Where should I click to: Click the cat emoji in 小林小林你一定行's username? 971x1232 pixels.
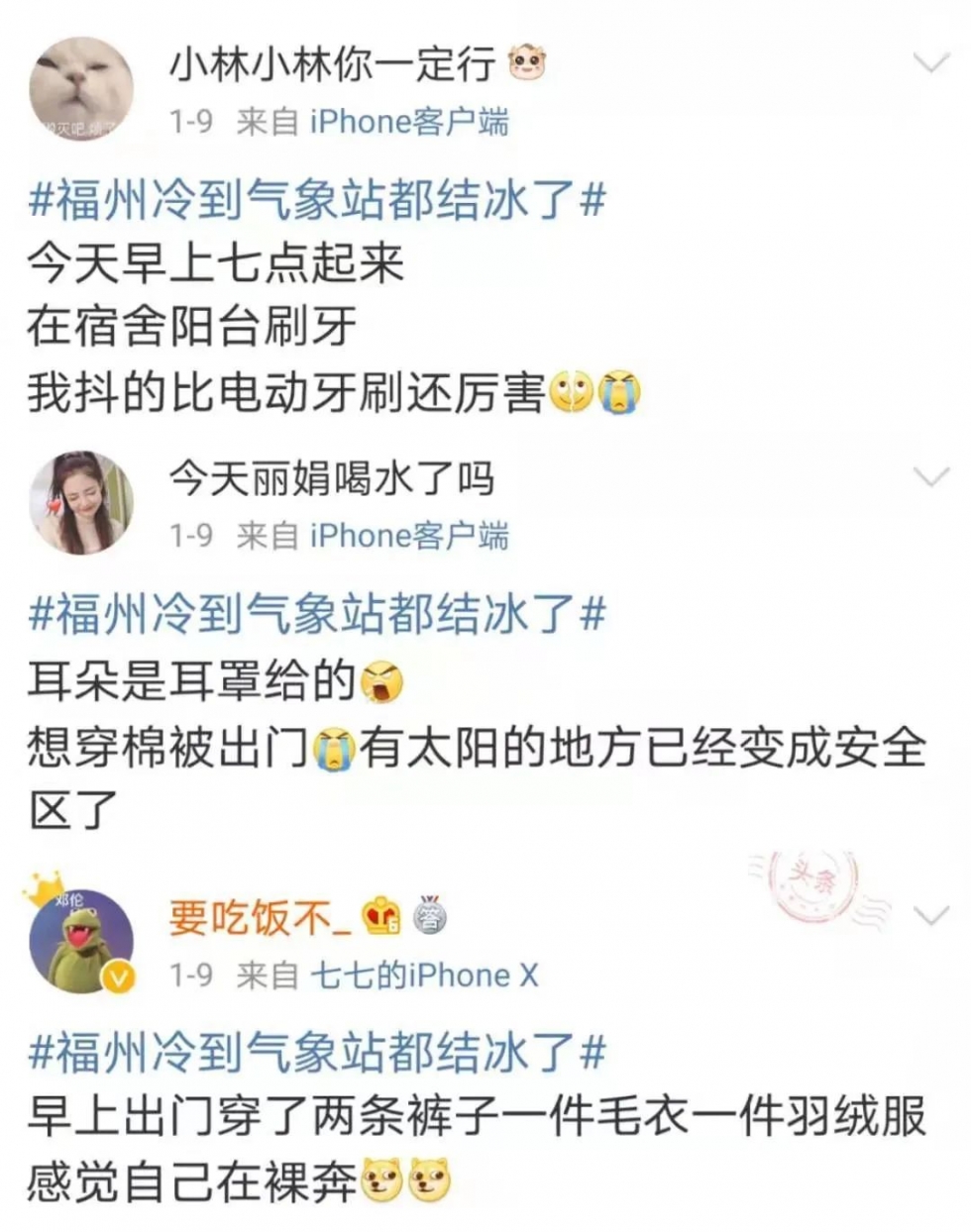point(528,61)
